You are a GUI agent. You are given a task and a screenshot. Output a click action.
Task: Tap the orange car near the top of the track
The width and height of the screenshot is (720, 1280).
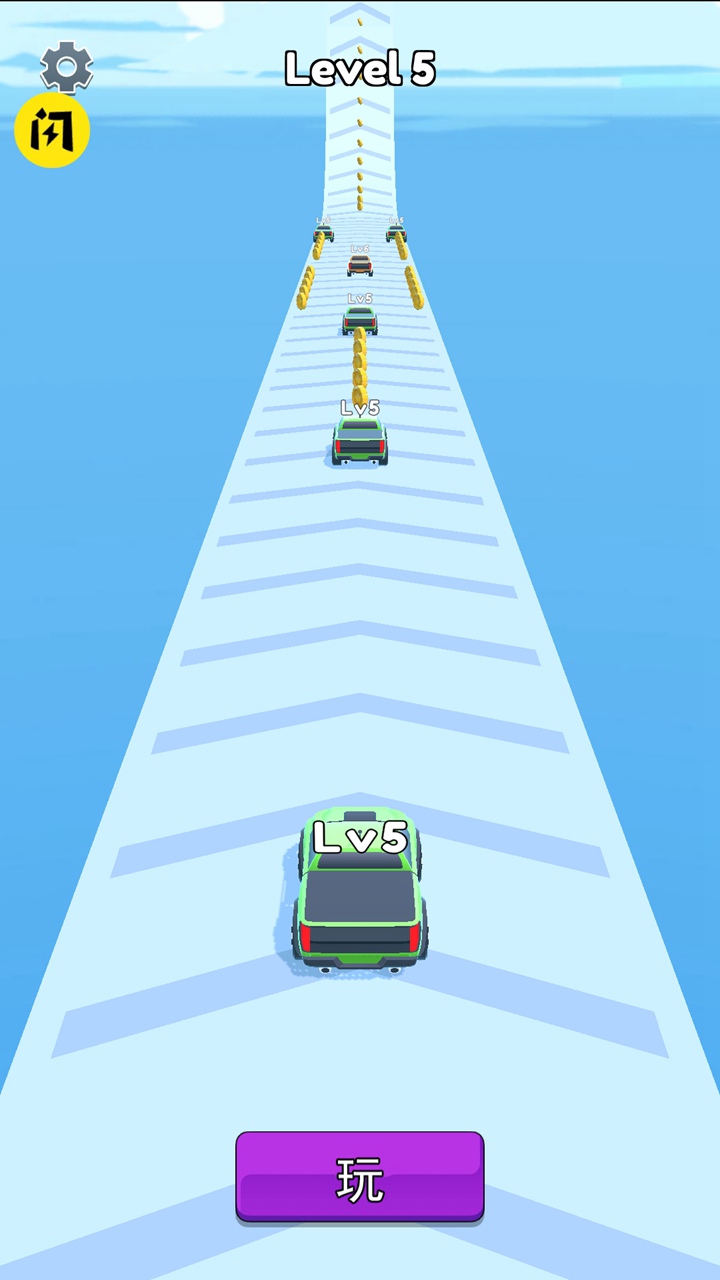tap(362, 263)
